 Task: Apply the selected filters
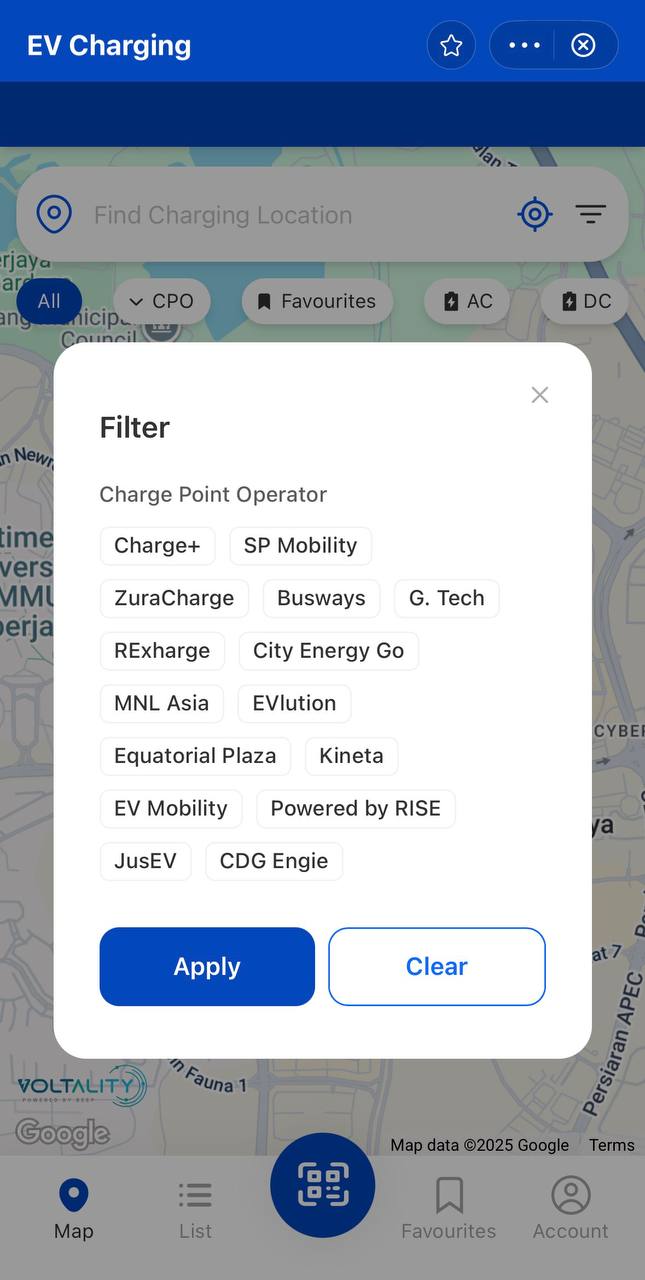click(207, 966)
